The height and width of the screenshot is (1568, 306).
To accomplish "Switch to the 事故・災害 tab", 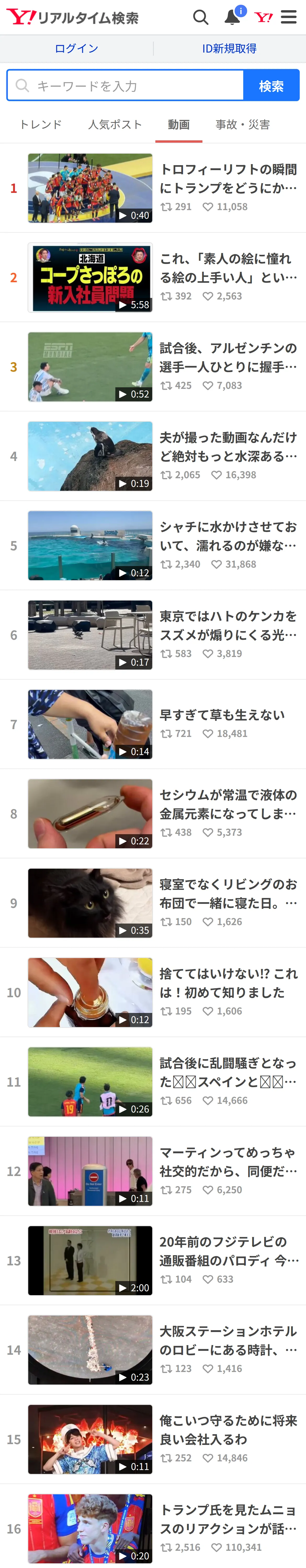I will pyautogui.click(x=243, y=124).
